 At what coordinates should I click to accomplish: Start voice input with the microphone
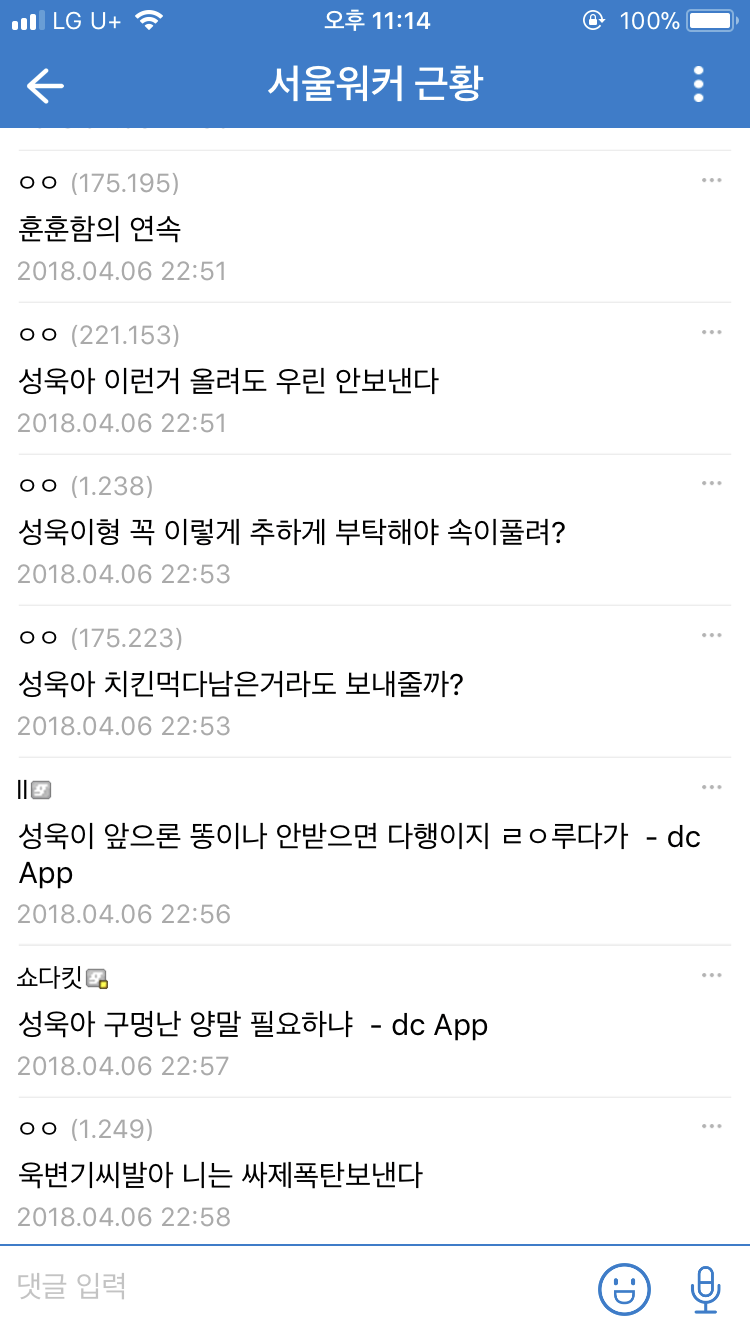click(705, 1287)
